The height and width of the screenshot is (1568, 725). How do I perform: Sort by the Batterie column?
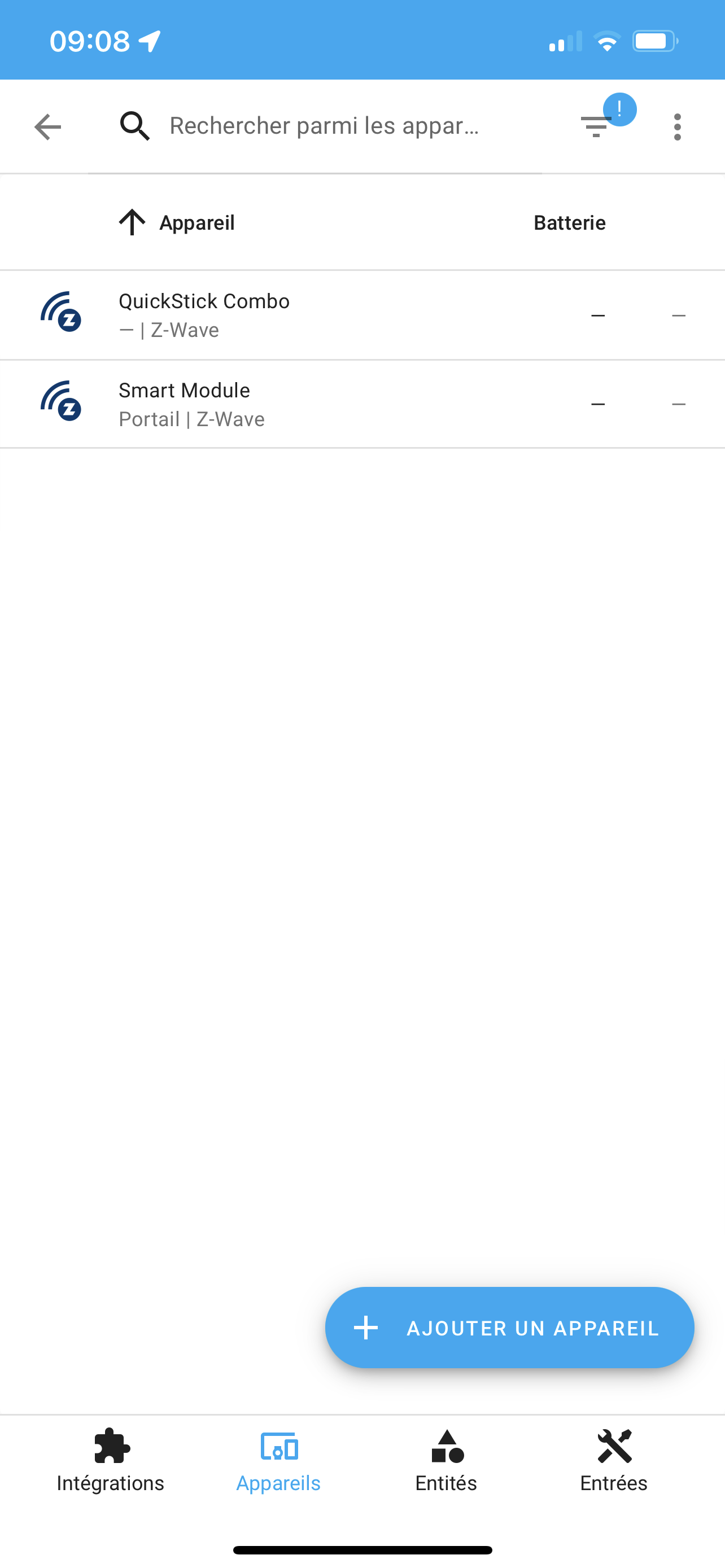(569, 223)
